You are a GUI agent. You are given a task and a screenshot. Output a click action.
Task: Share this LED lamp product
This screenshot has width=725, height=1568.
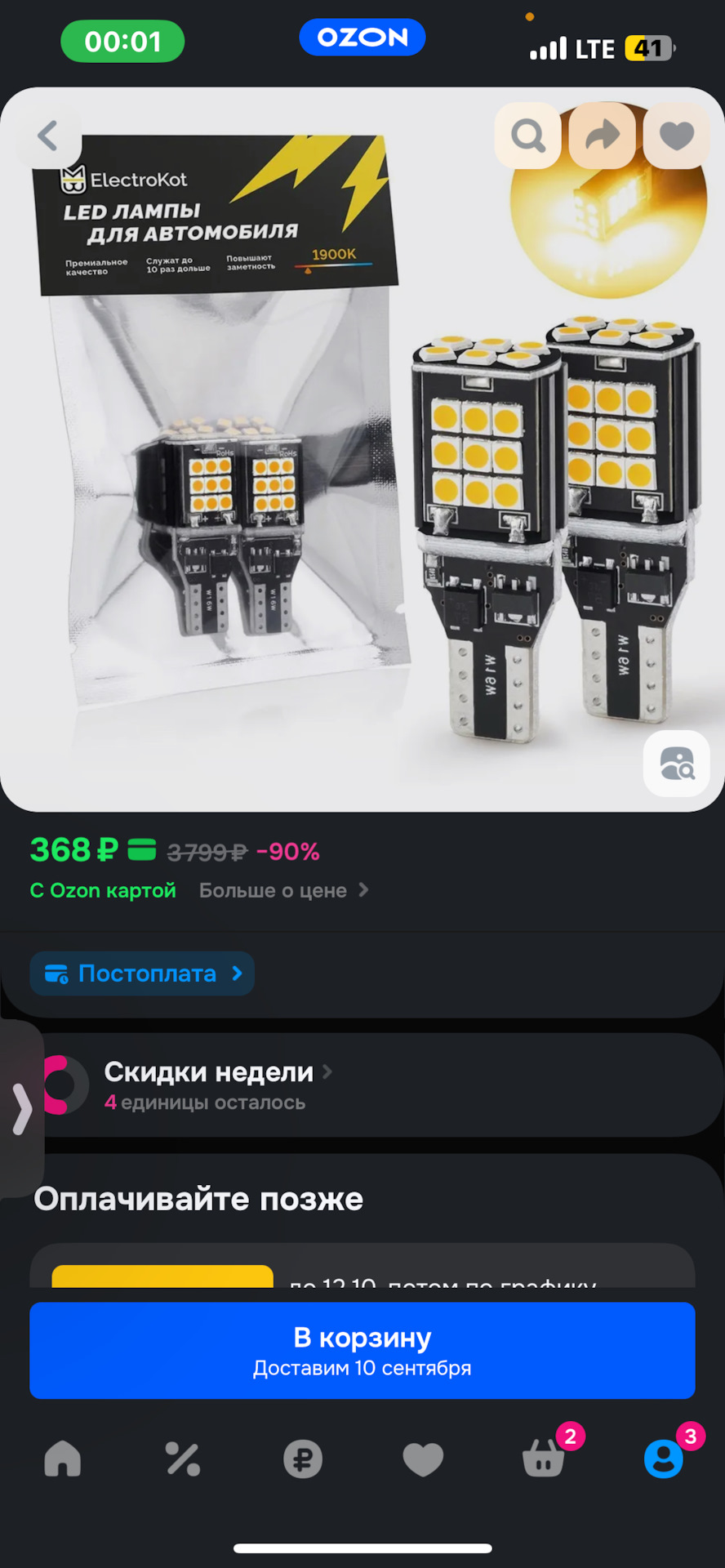(602, 136)
